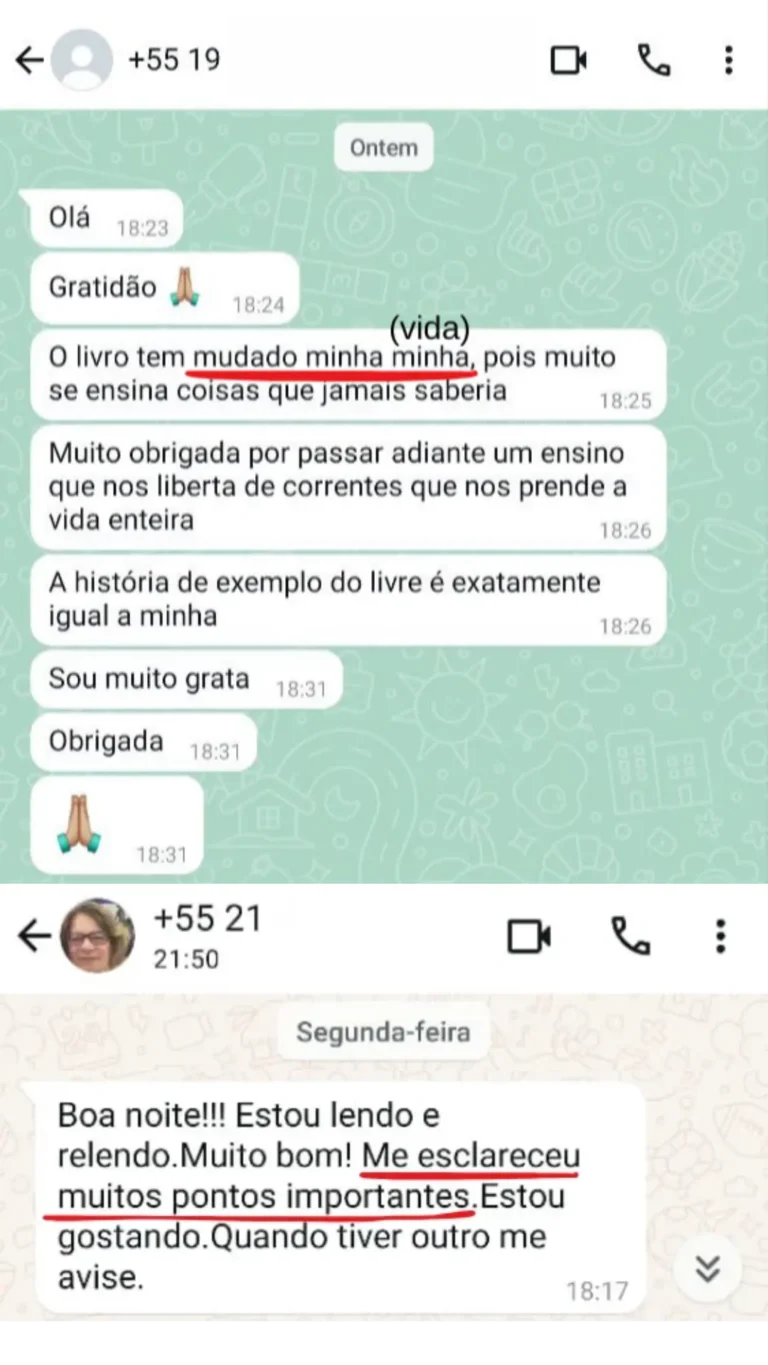Start a video call with +55 19
The height and width of the screenshot is (1365, 768).
tap(570, 59)
